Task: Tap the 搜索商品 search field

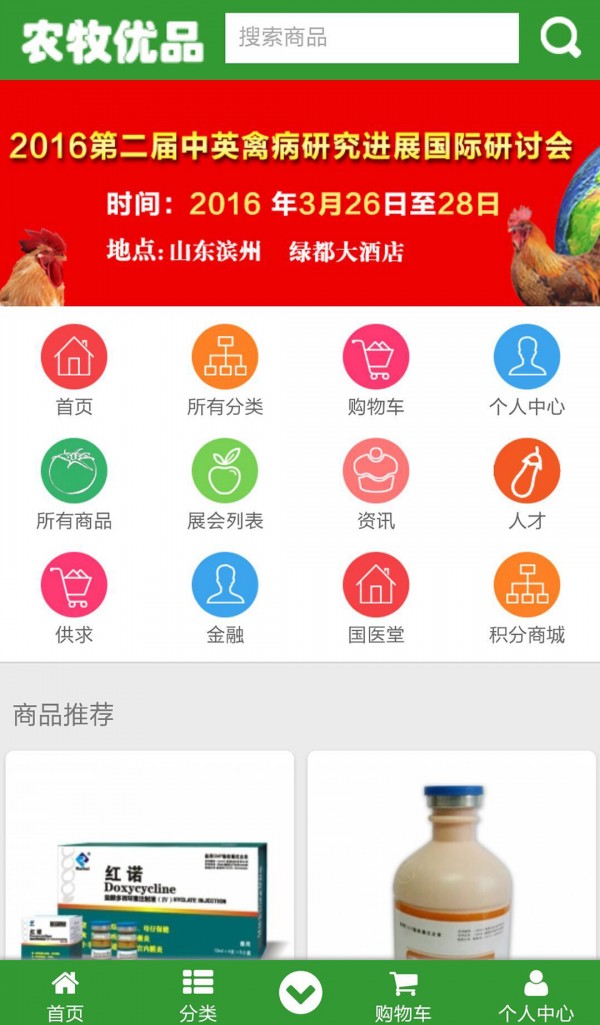Action: tap(371, 38)
